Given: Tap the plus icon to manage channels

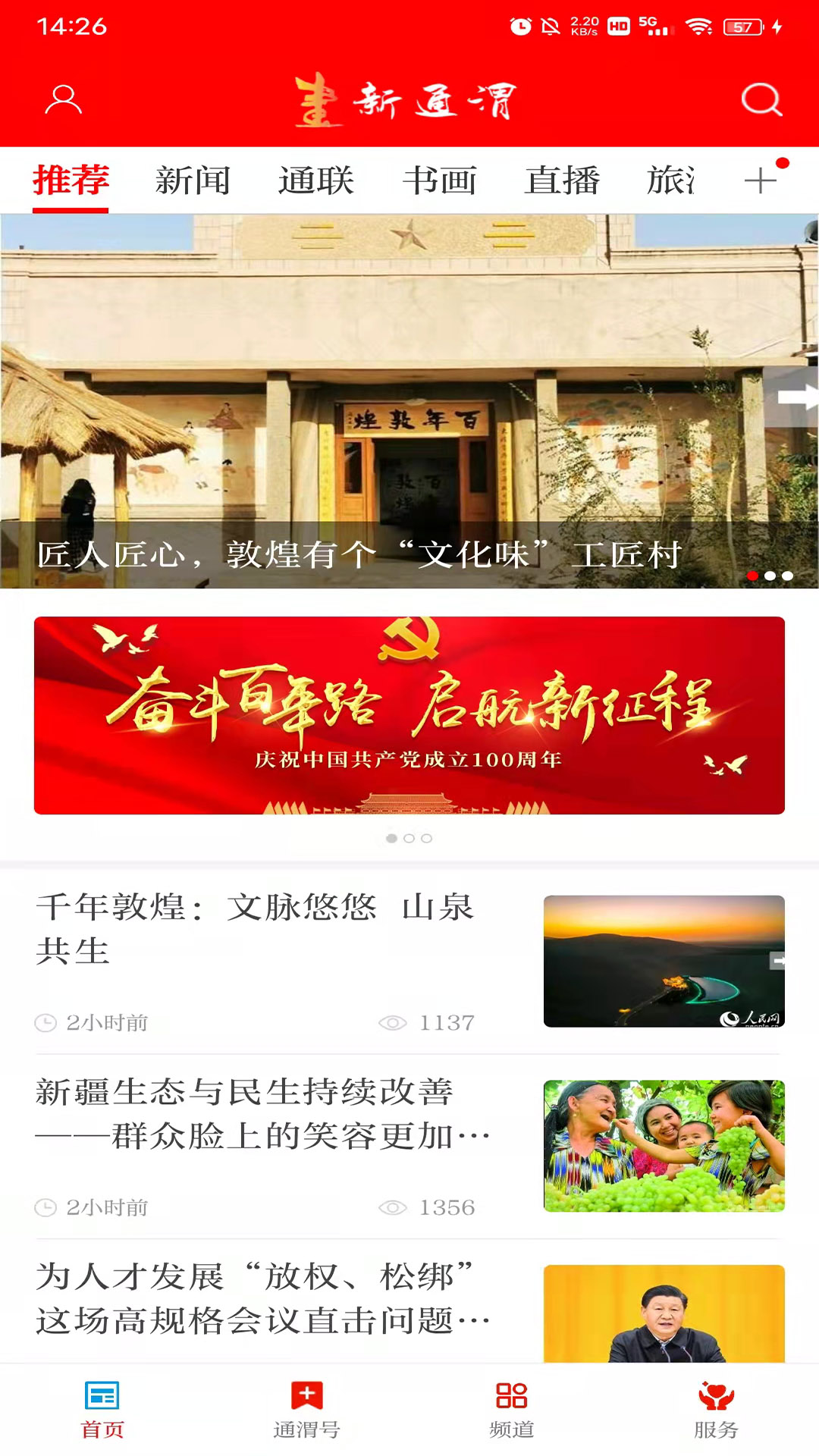Looking at the screenshot, I should point(761,180).
